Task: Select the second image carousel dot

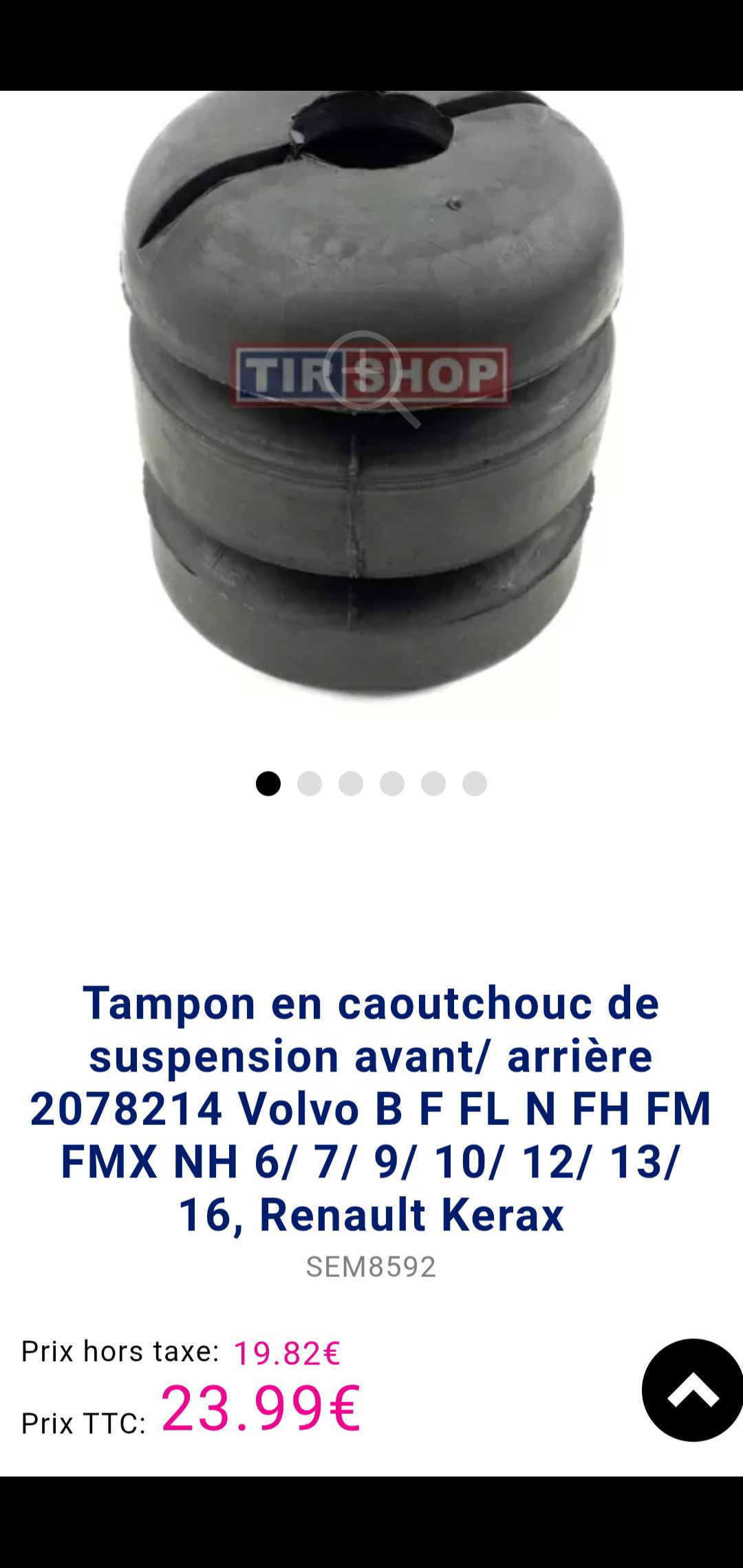Action: coord(310,783)
